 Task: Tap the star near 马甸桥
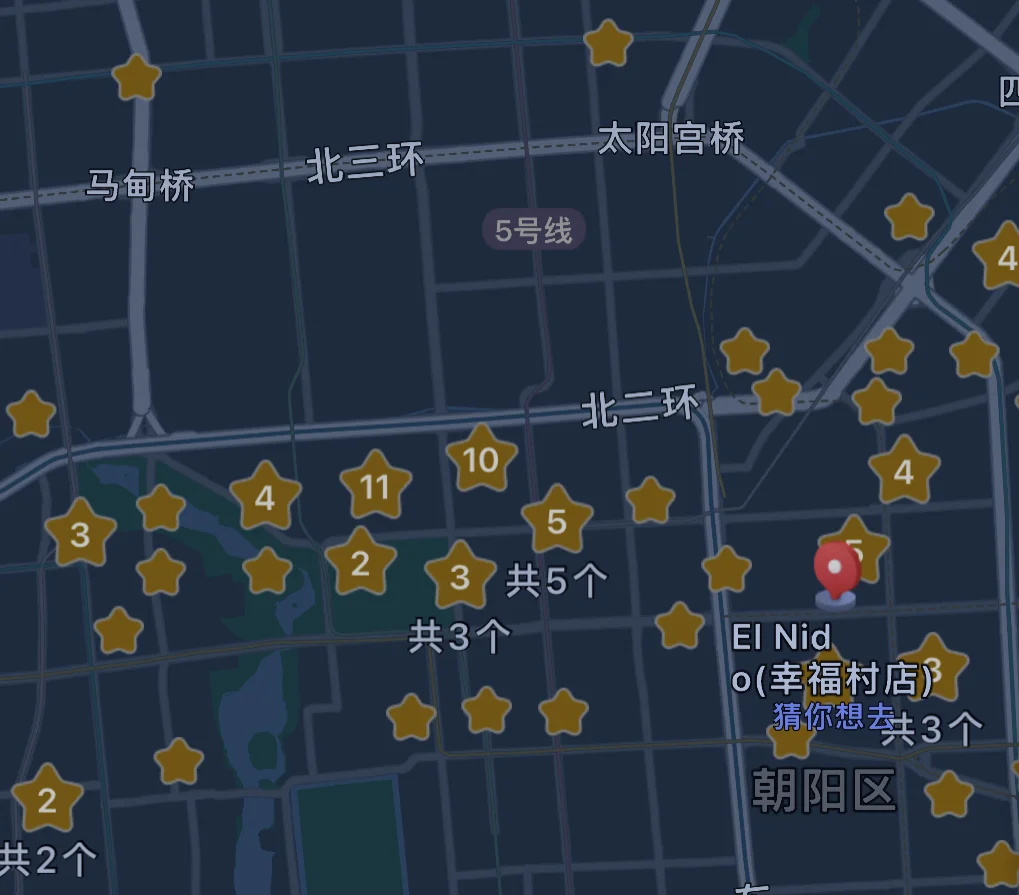pyautogui.click(x=137, y=78)
